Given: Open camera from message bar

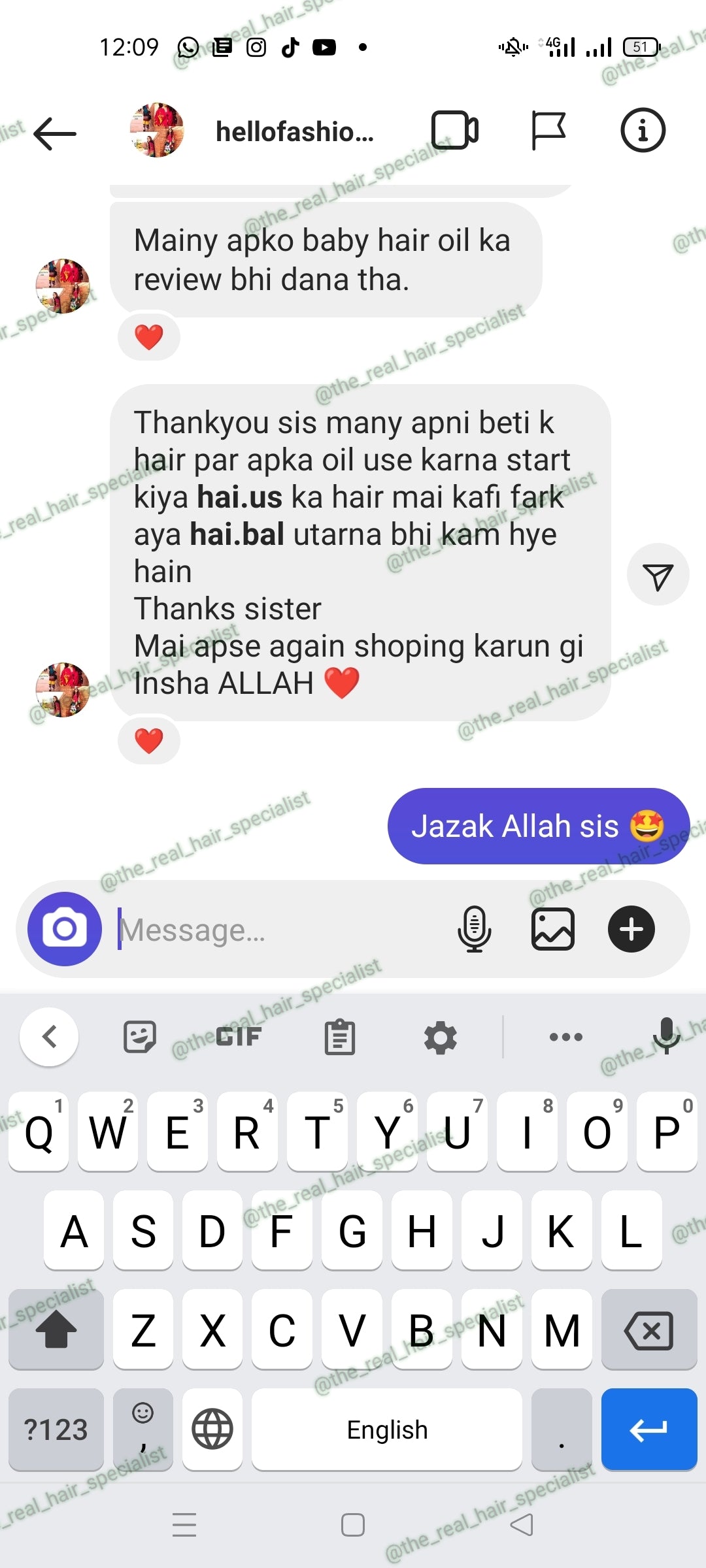Looking at the screenshot, I should (x=65, y=928).
